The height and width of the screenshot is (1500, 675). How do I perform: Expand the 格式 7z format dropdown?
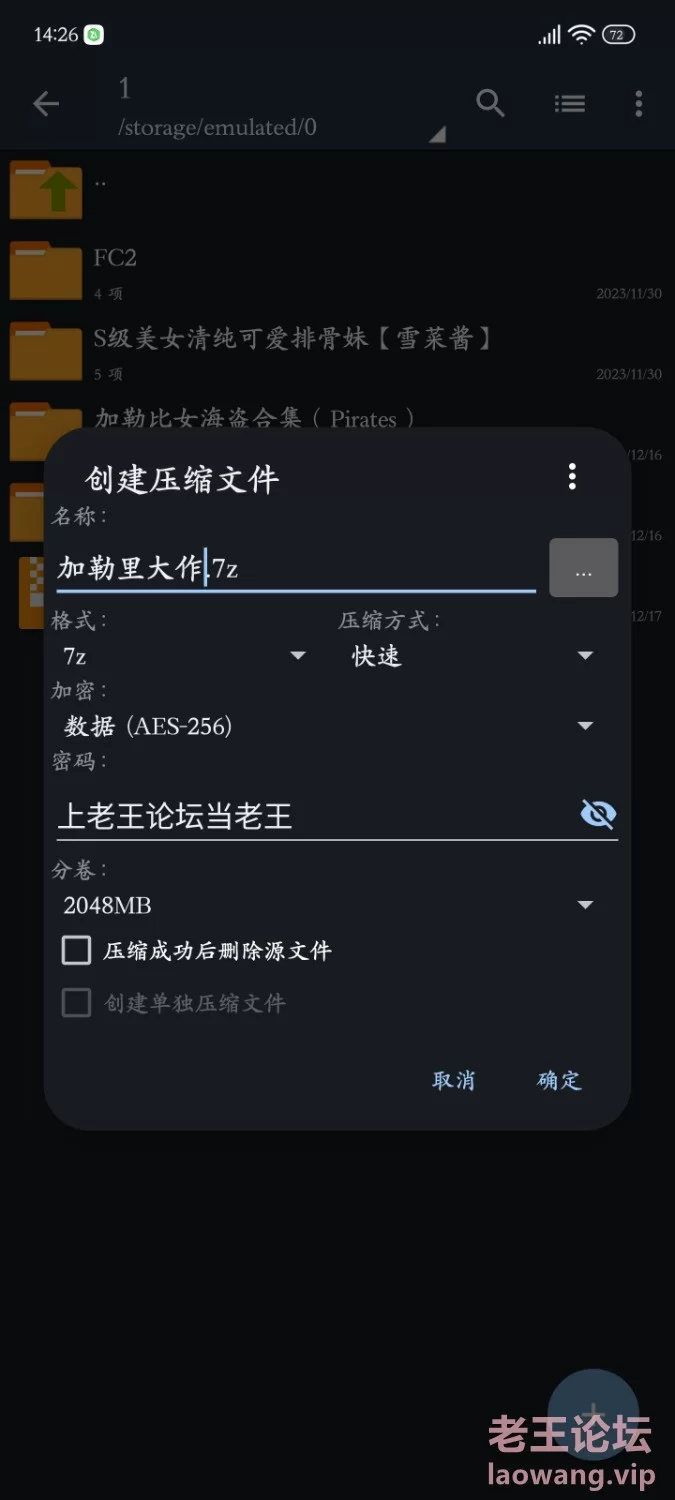183,656
